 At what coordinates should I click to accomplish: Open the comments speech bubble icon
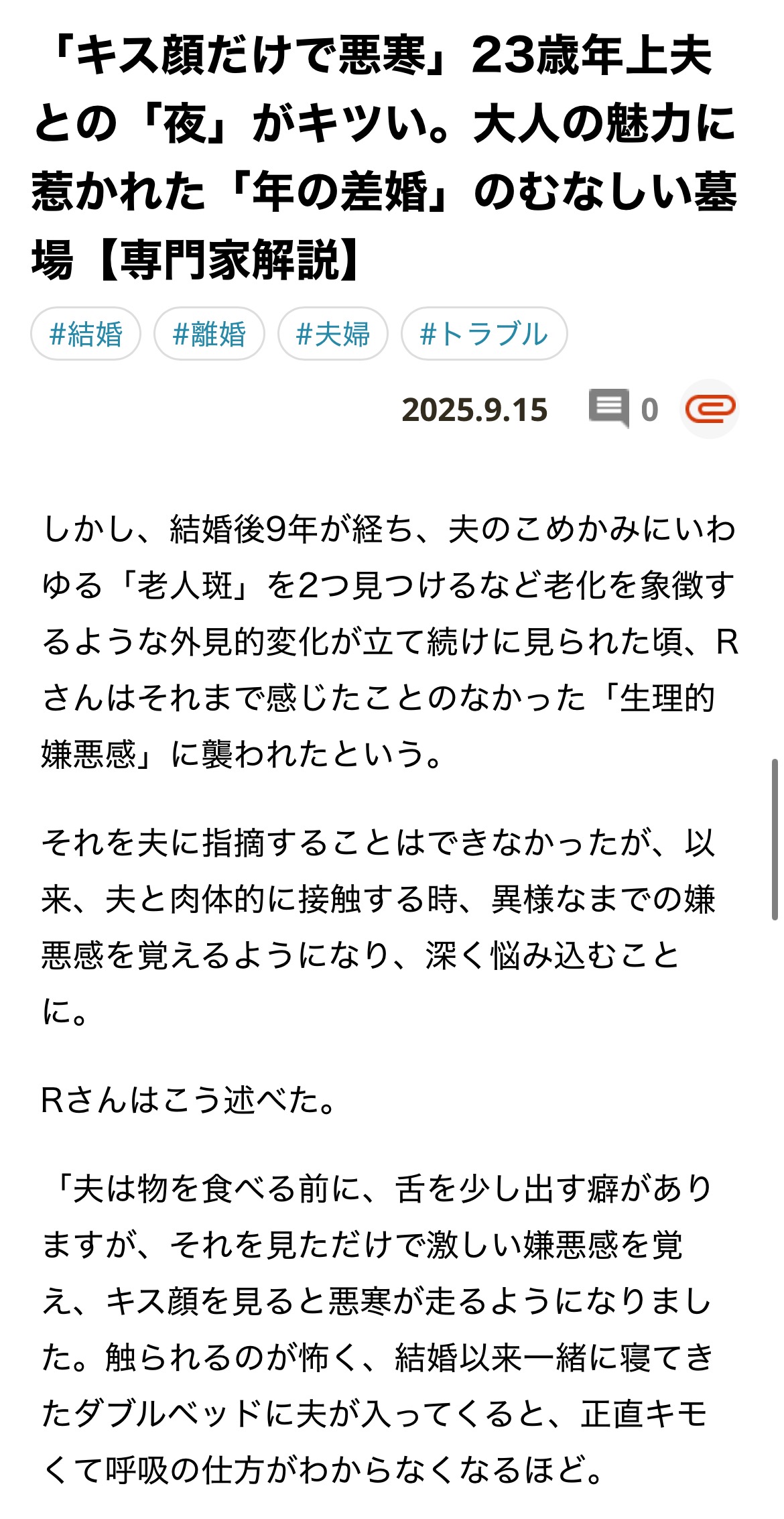click(609, 408)
